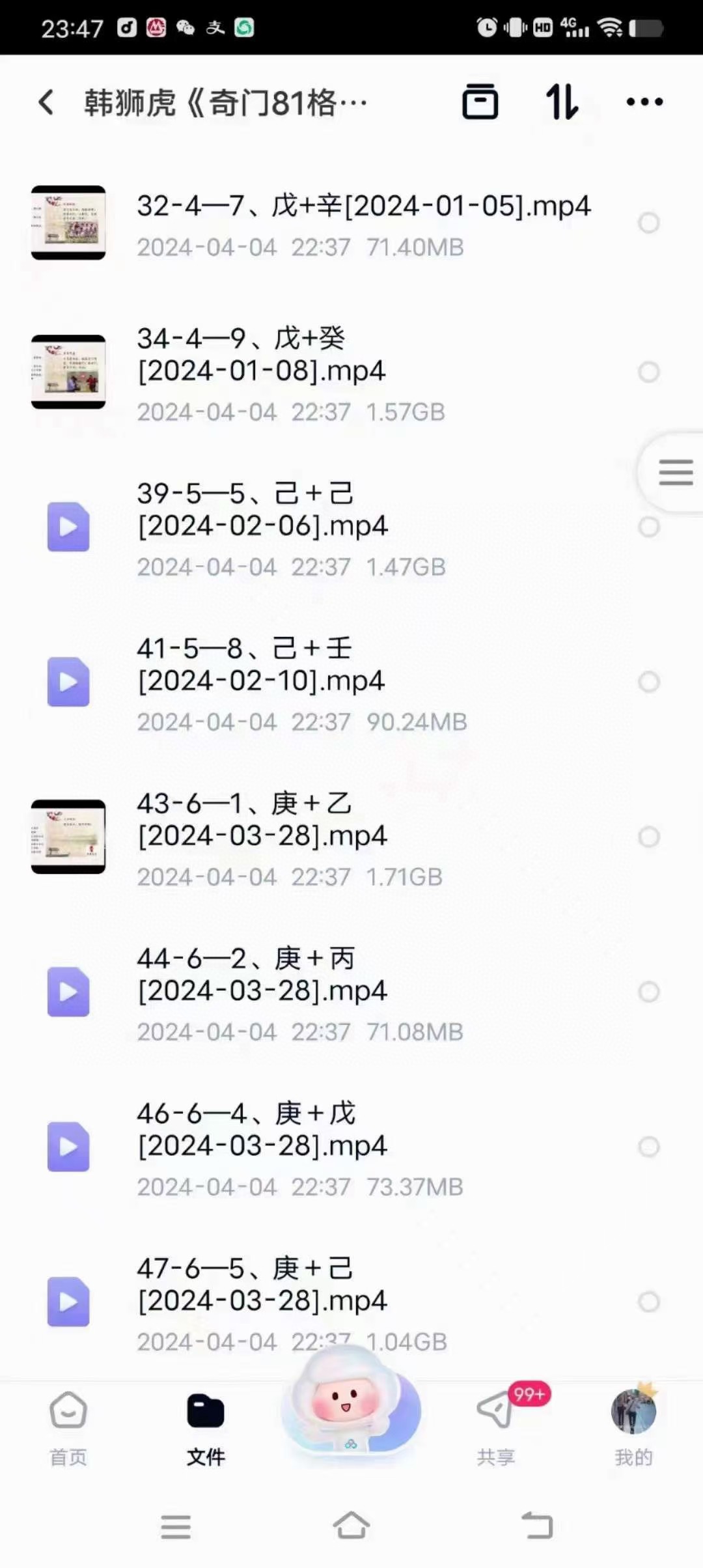Open video 32-4—7、戊+辛
Image resolution: width=703 pixels, height=1568 pixels.
pyautogui.click(x=351, y=223)
